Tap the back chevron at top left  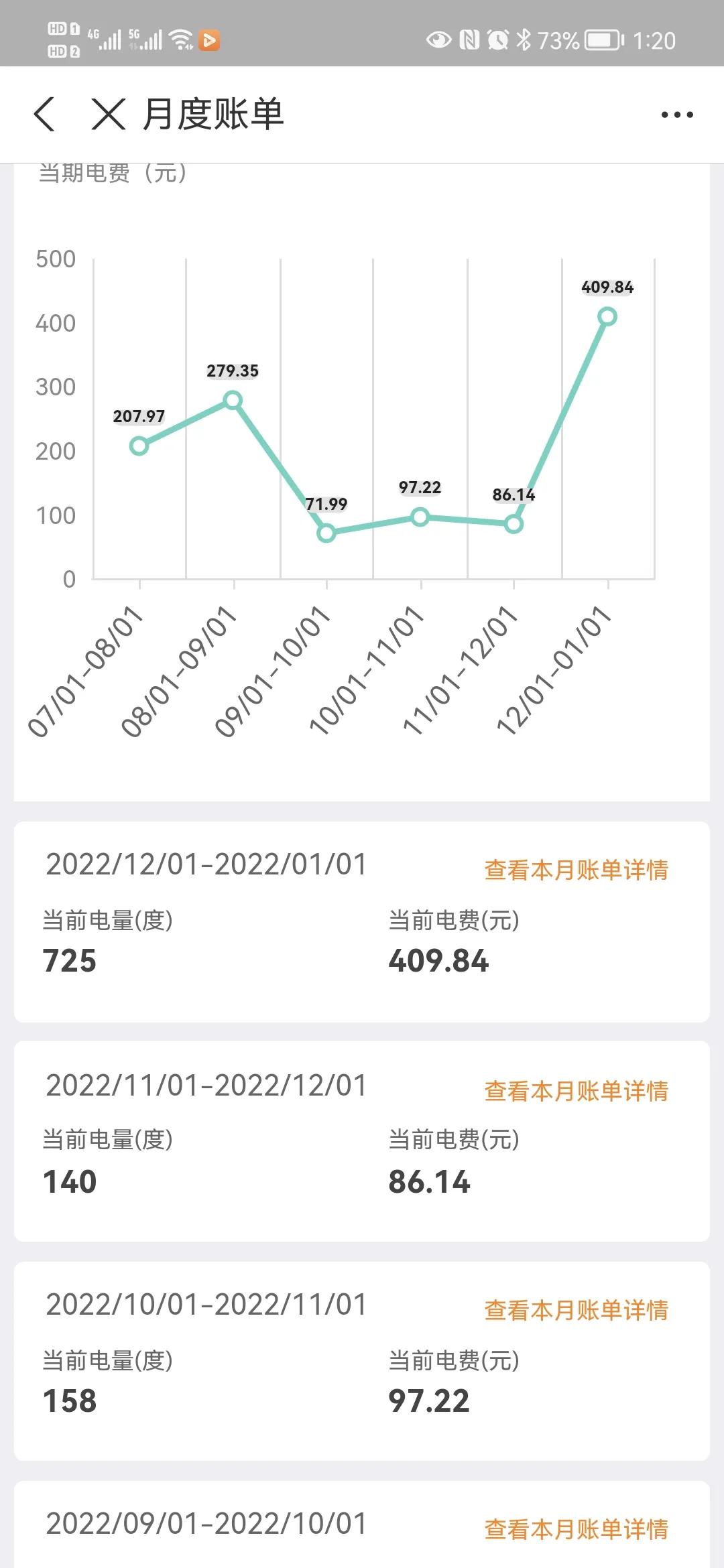(x=44, y=114)
